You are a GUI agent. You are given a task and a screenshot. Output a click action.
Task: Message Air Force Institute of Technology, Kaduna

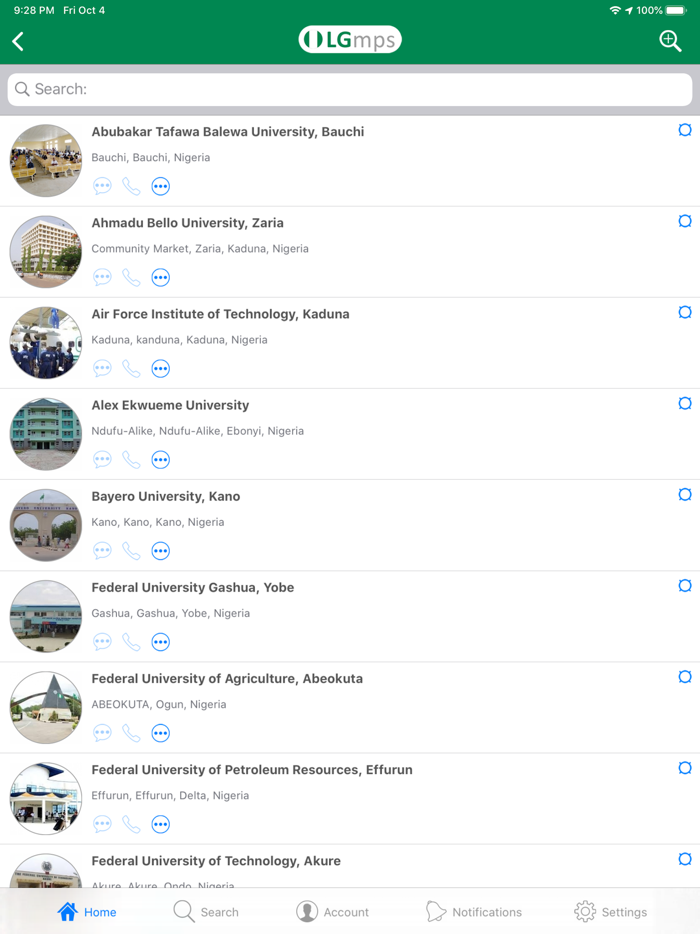tap(102, 369)
